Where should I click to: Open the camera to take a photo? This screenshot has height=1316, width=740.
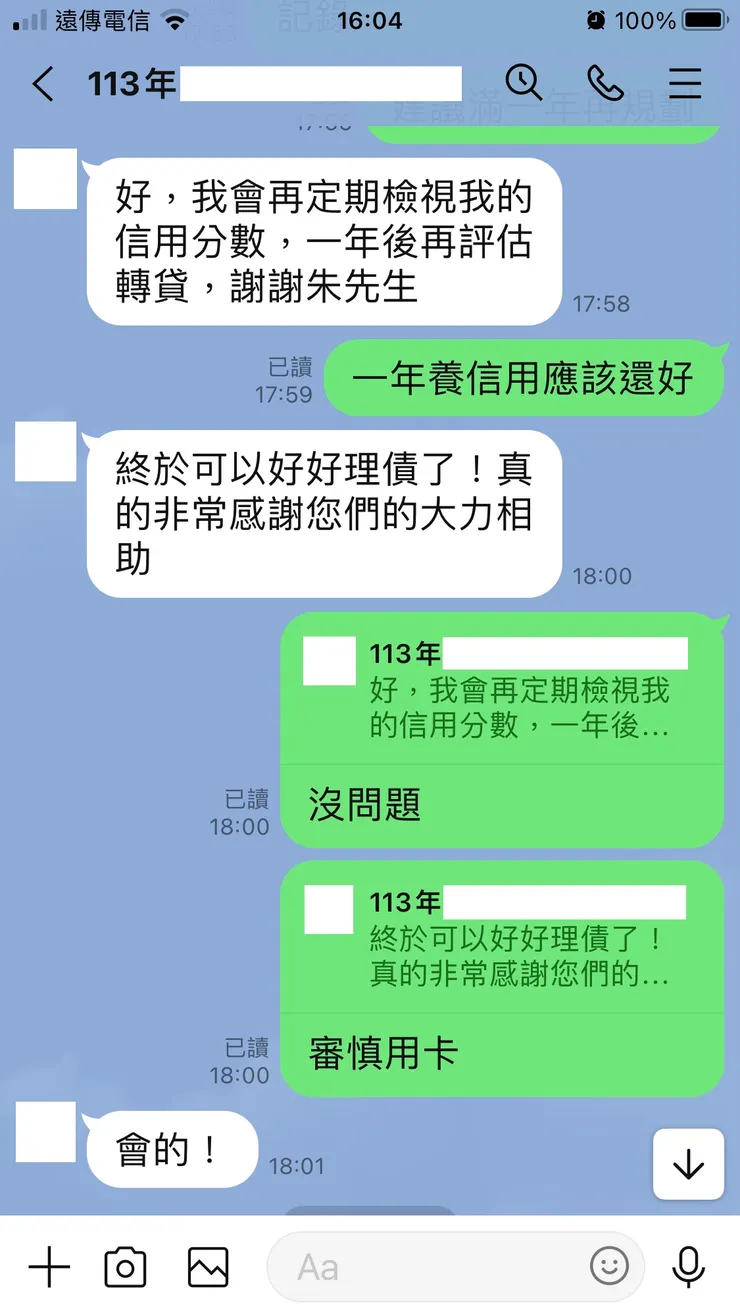pyautogui.click(x=124, y=1266)
